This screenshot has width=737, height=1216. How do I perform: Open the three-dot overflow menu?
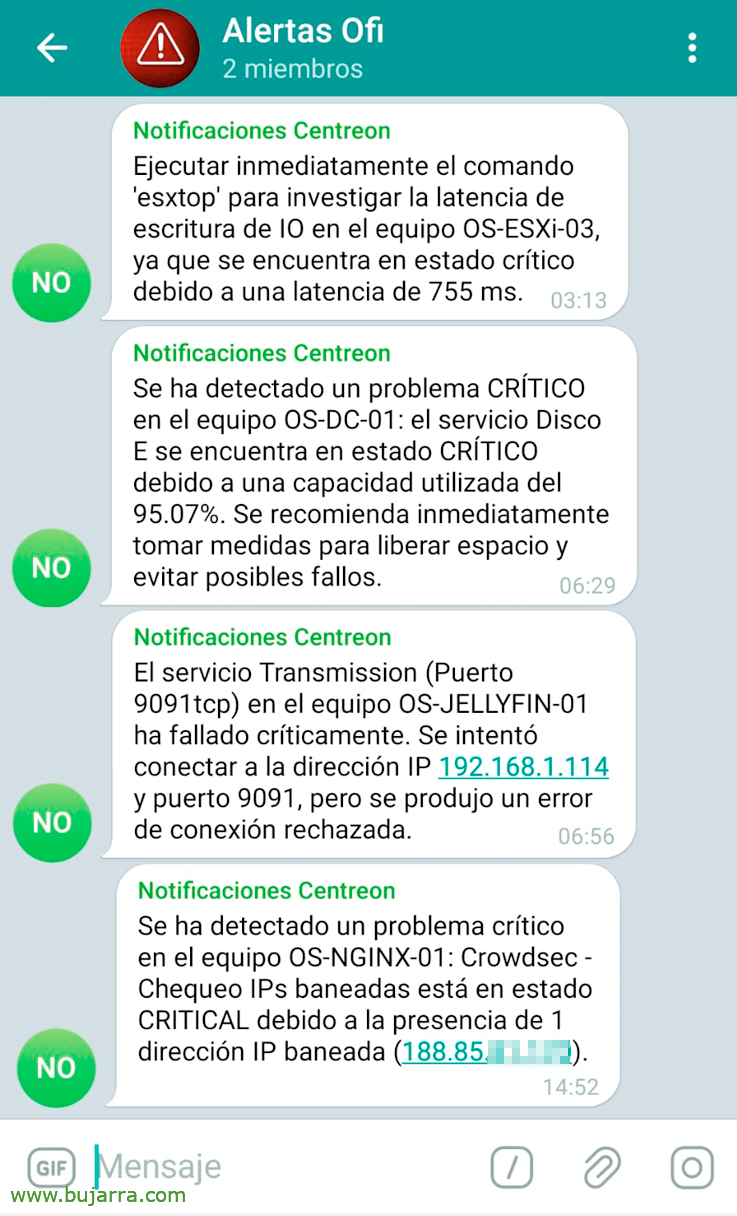[x=692, y=48]
